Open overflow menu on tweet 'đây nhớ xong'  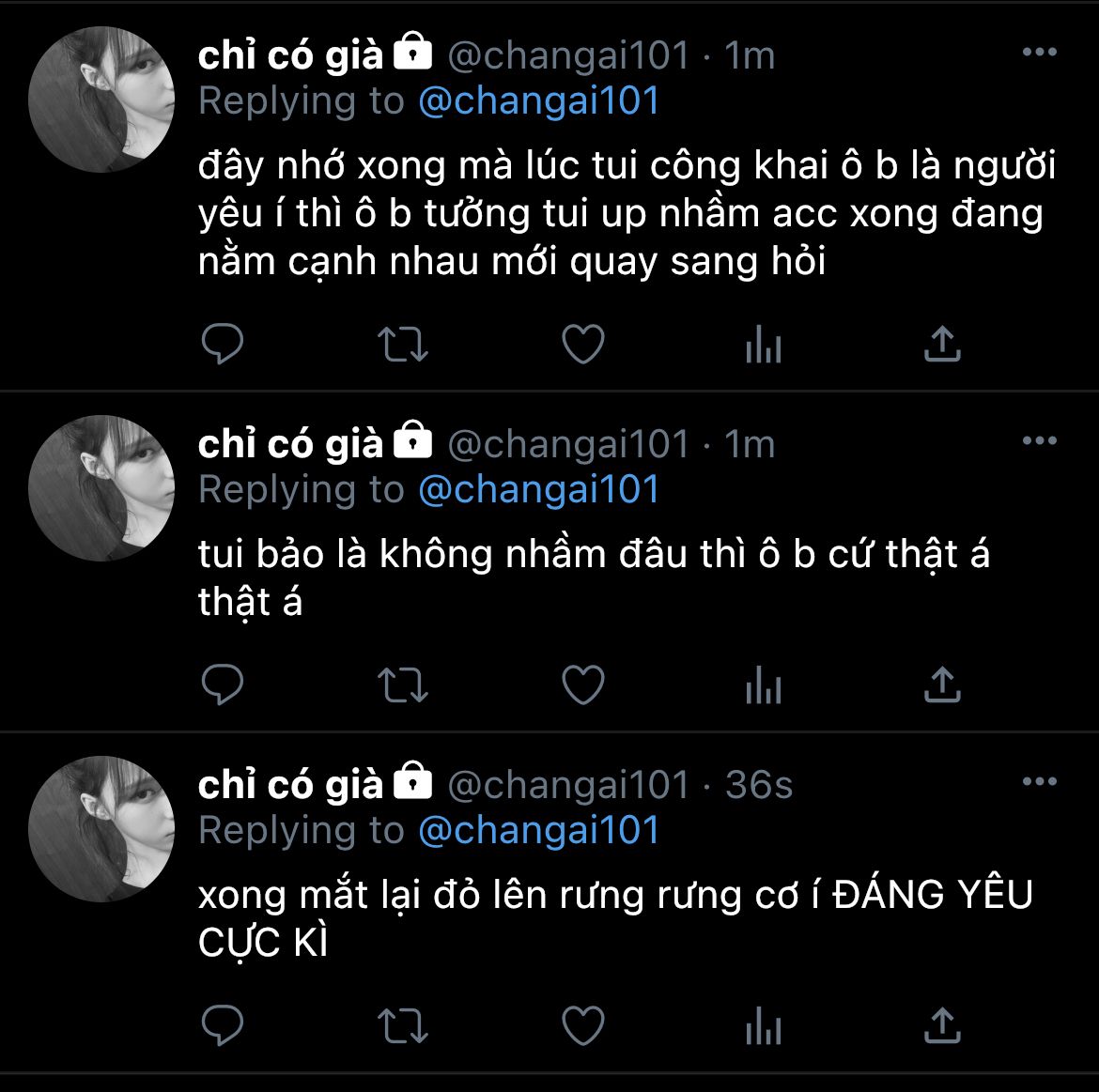[x=1039, y=53]
